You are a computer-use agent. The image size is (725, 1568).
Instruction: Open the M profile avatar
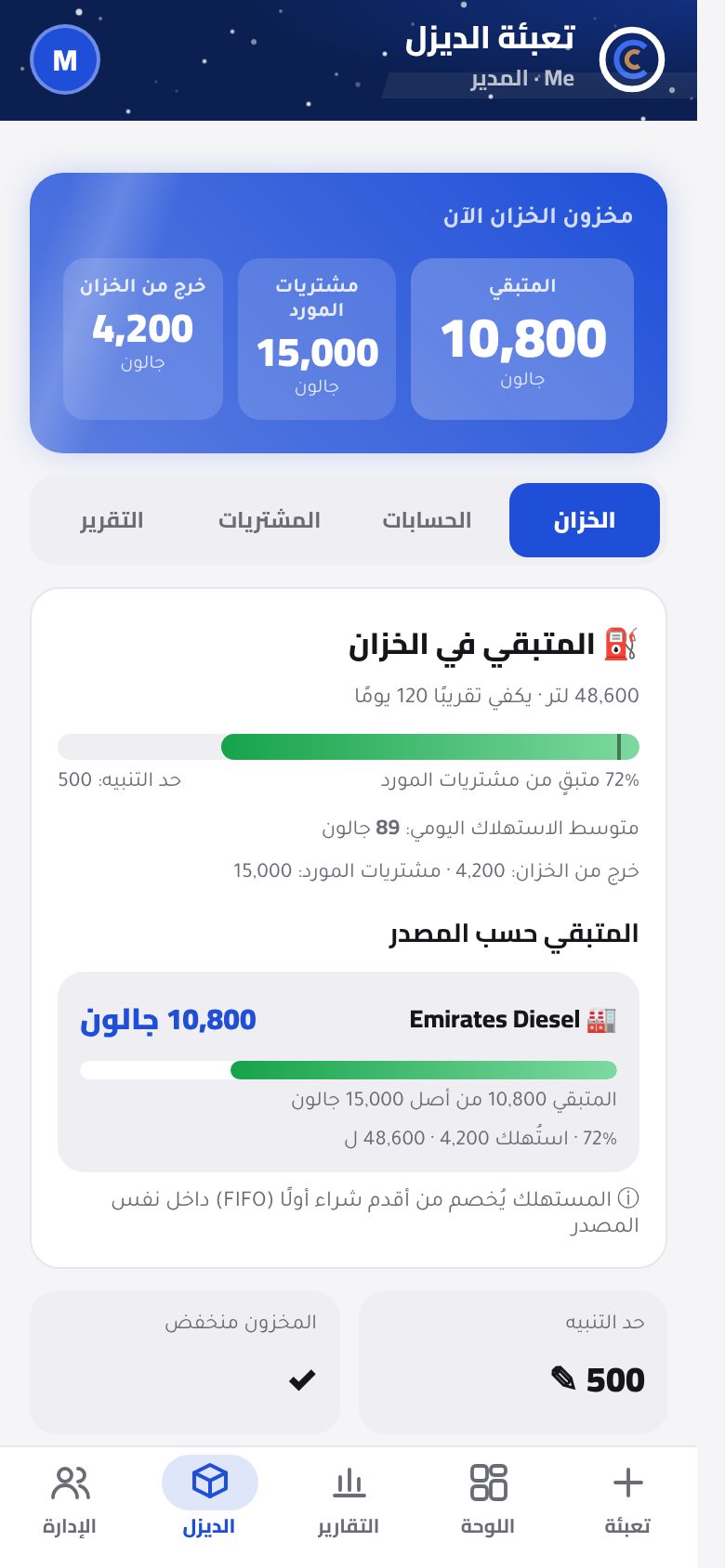coord(65,60)
